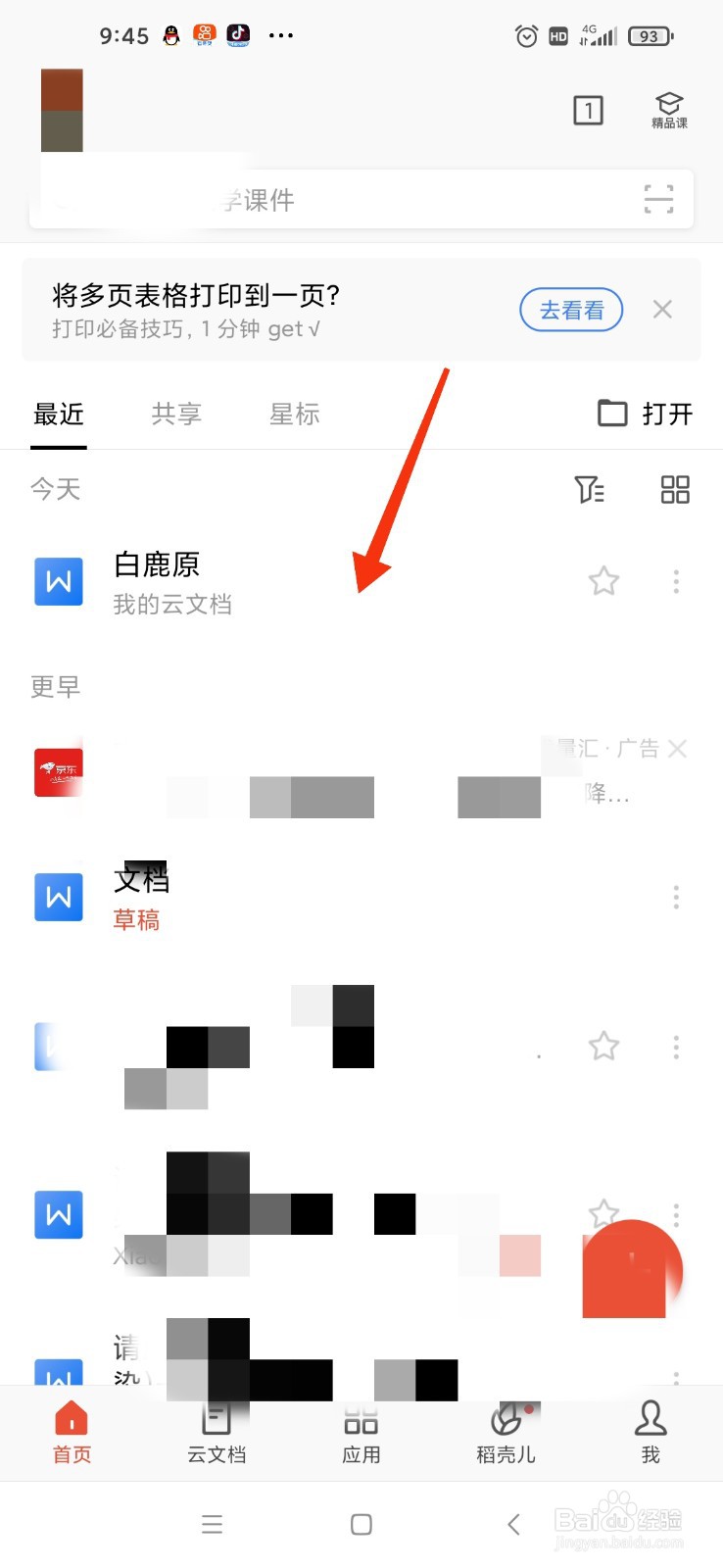Screen dimensions: 723x1568
Task: Open the document filter icon
Action: [x=591, y=489]
